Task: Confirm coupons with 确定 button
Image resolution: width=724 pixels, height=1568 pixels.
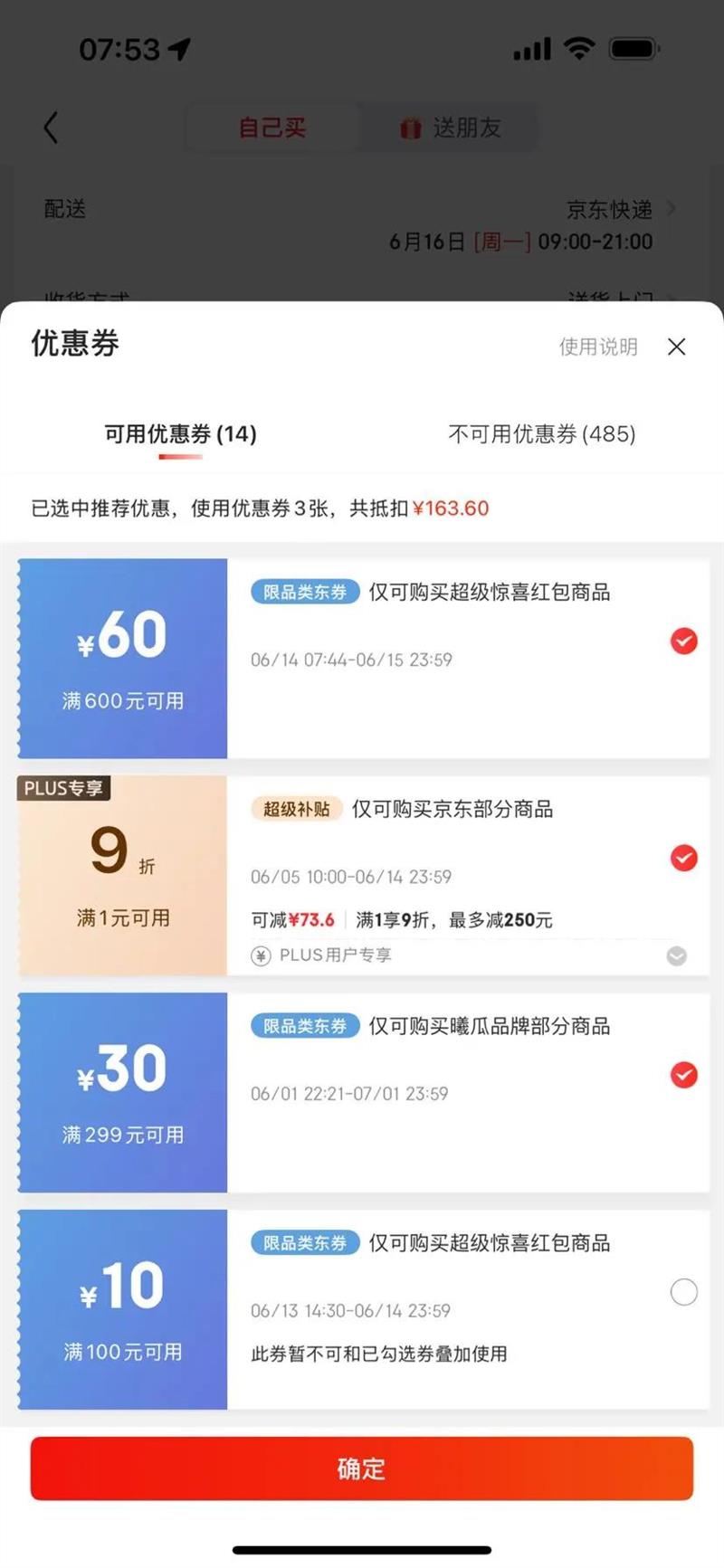Action: pyautogui.click(x=362, y=1468)
